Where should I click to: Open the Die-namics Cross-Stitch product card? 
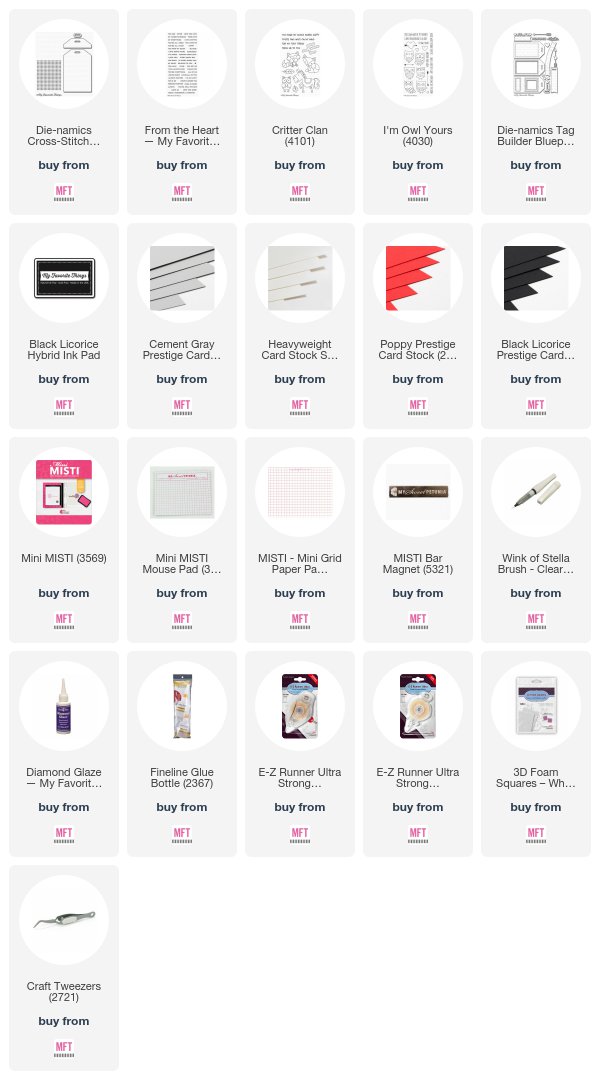[63, 112]
